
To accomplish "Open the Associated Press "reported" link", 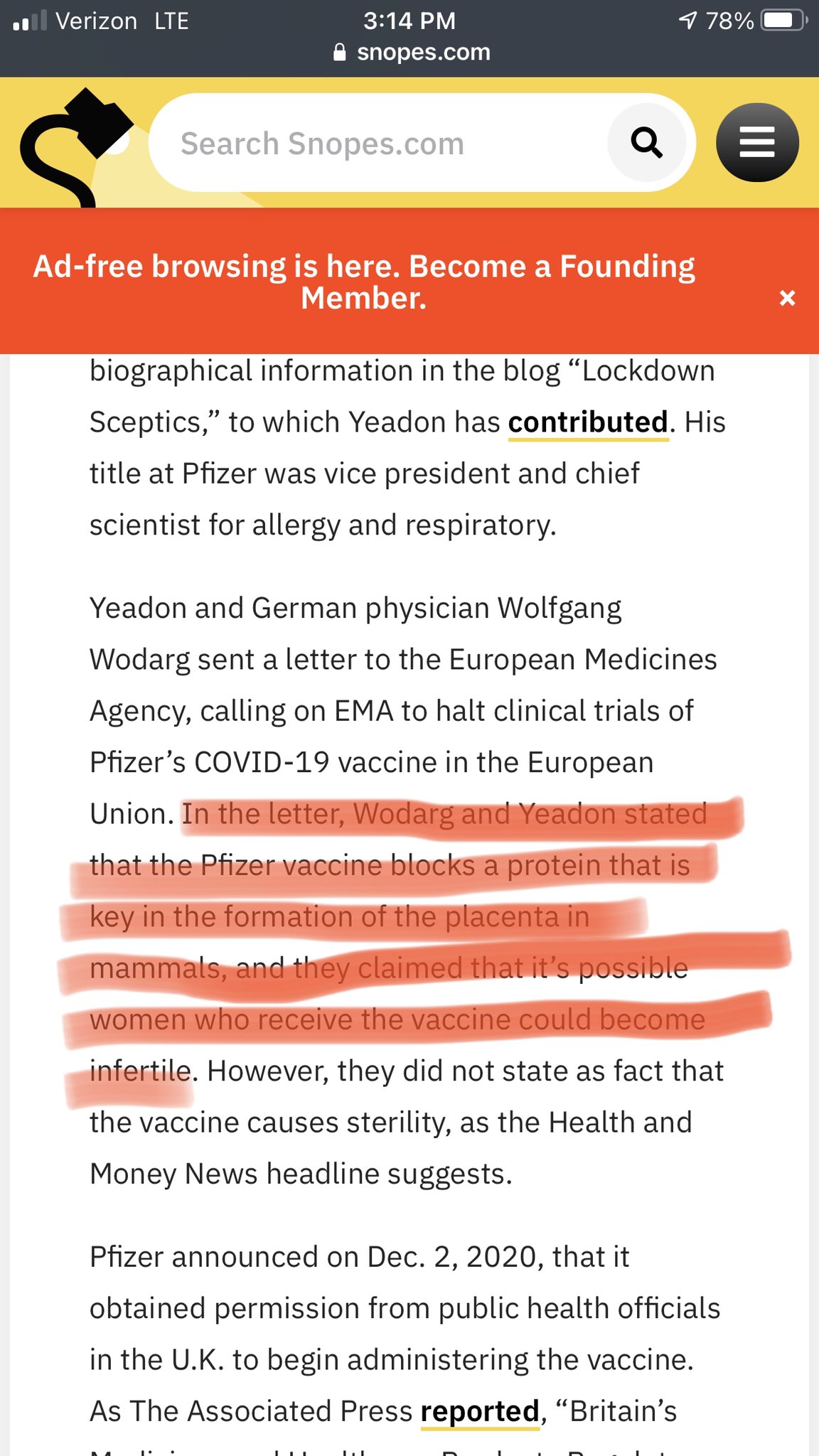I will pos(480,1411).
